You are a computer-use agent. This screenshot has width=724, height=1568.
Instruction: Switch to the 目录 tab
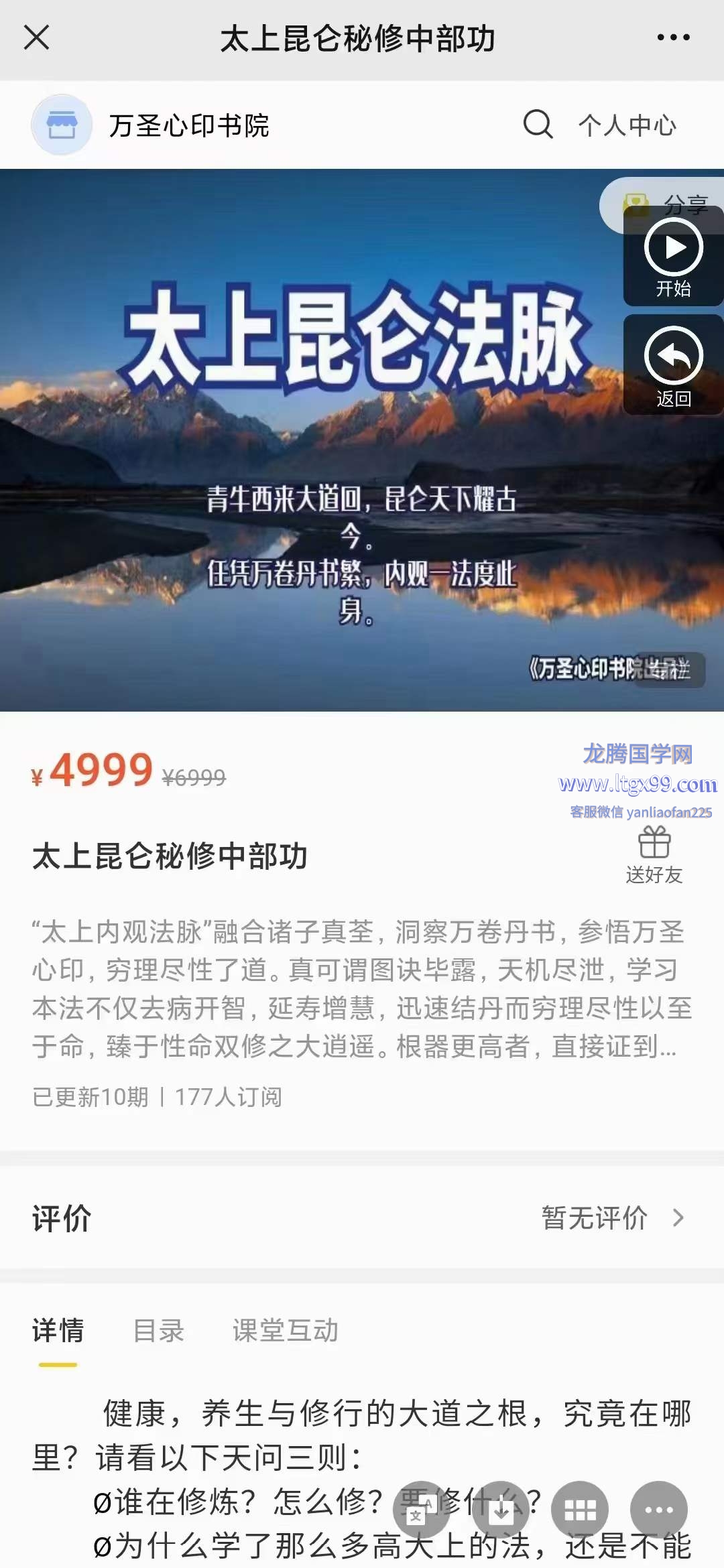(x=158, y=1330)
